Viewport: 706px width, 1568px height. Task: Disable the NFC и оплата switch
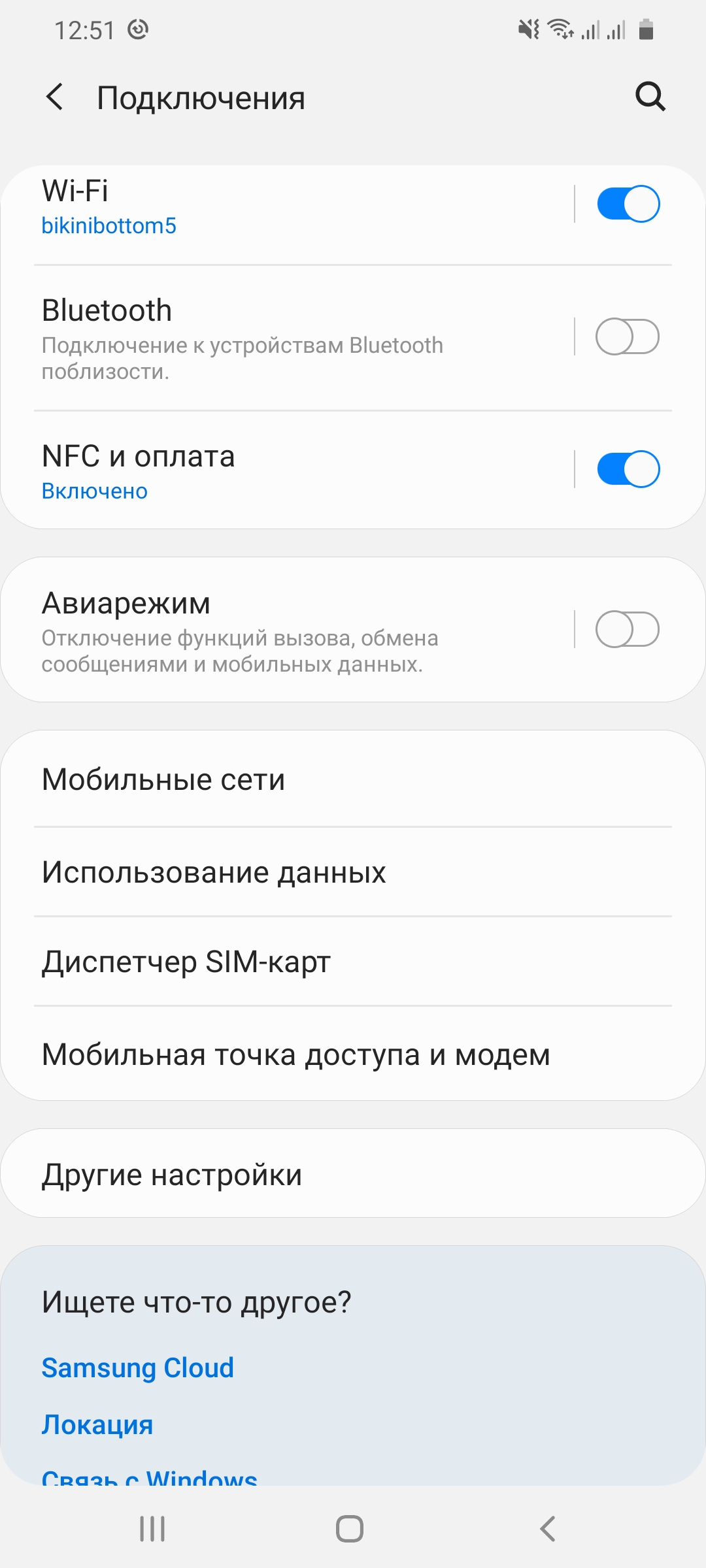[x=628, y=469]
